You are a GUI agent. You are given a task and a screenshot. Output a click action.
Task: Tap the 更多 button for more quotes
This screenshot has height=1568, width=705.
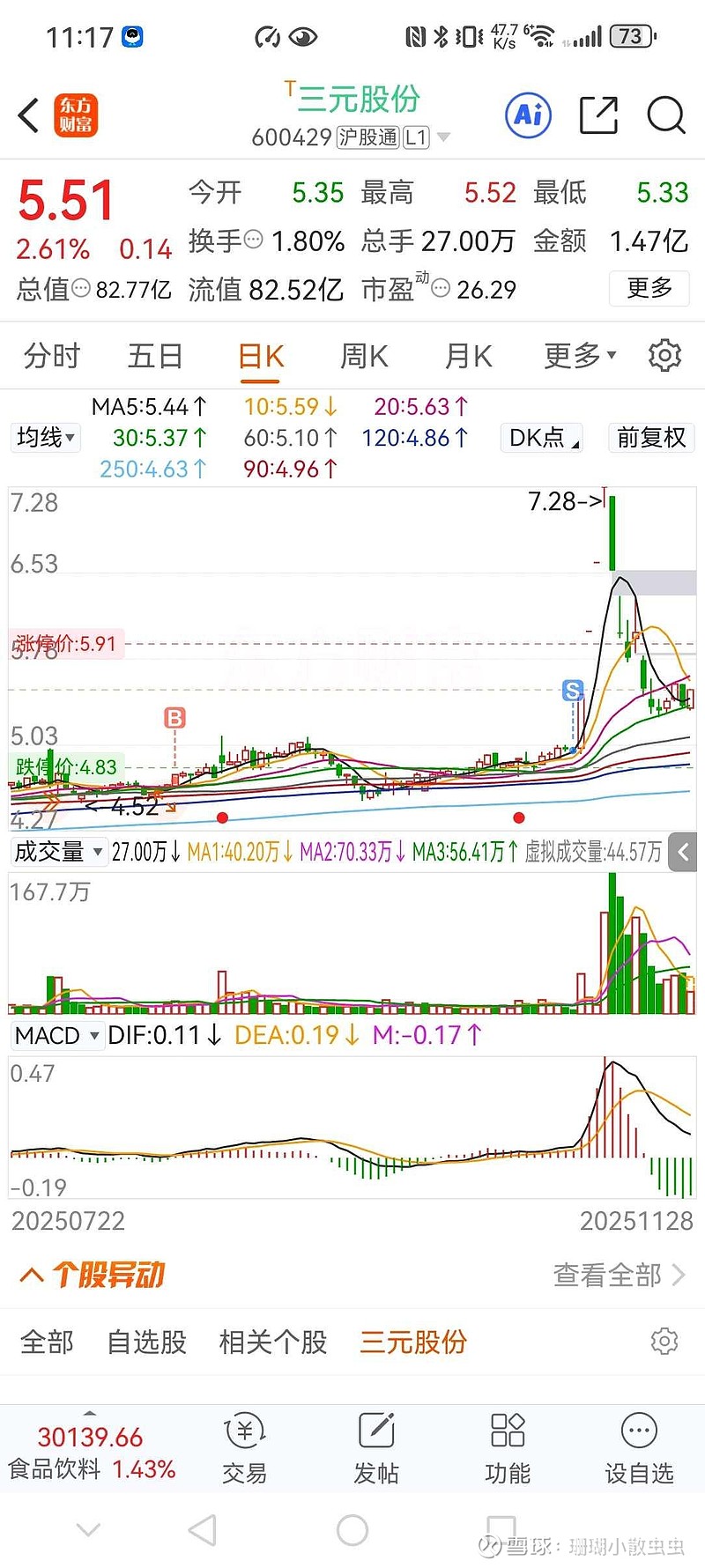tap(649, 289)
